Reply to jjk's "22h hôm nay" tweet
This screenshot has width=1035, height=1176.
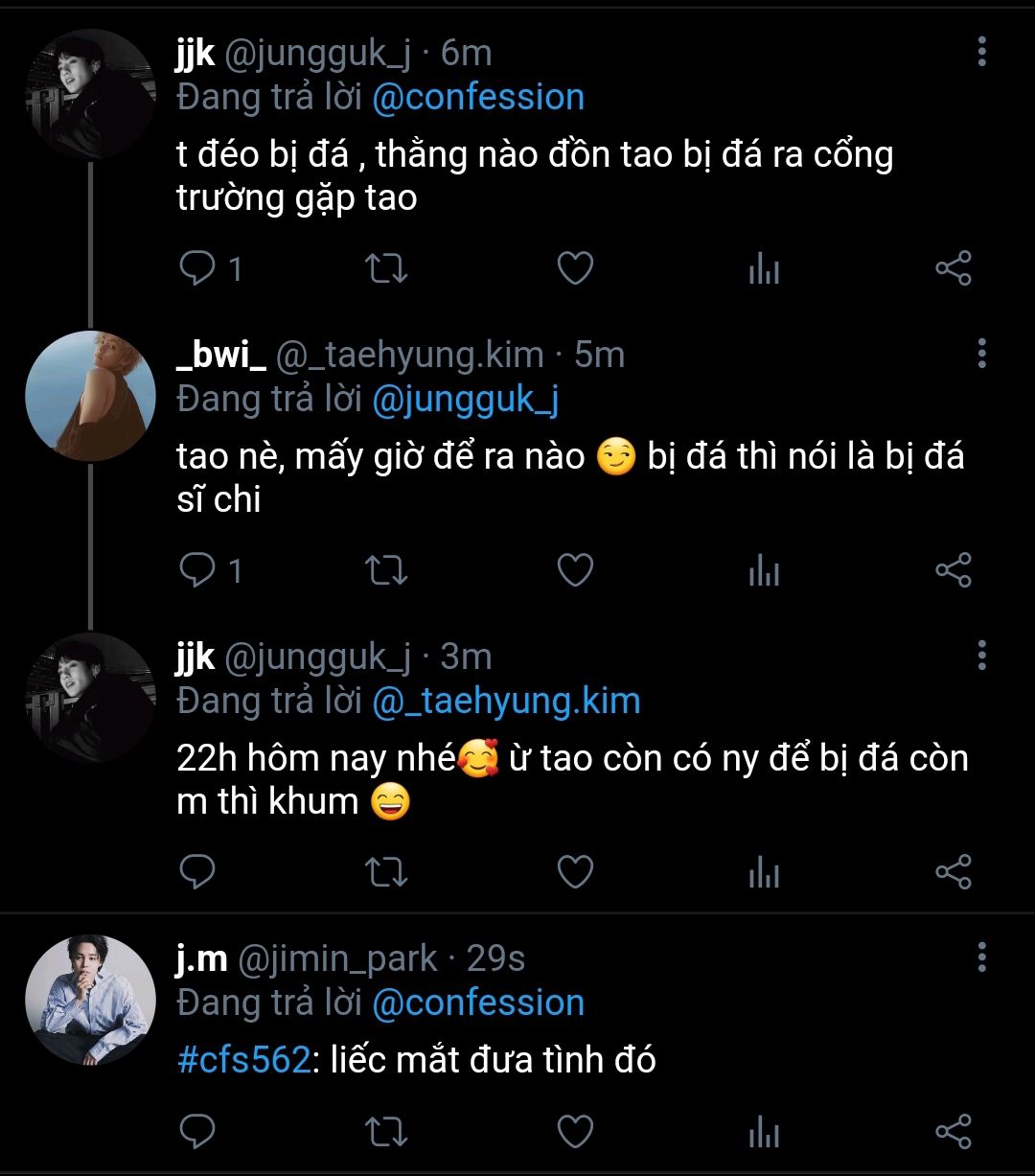coord(198,872)
